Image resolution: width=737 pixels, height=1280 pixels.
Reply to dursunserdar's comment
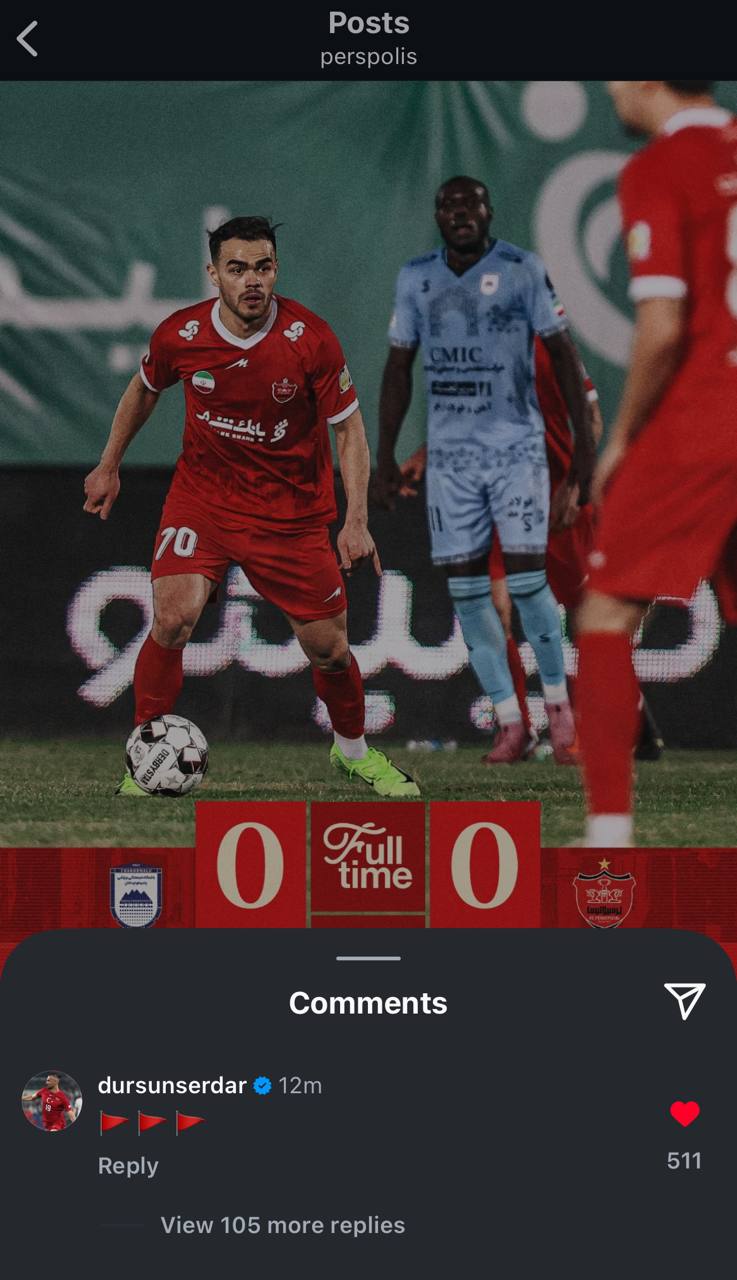pyautogui.click(x=128, y=1166)
